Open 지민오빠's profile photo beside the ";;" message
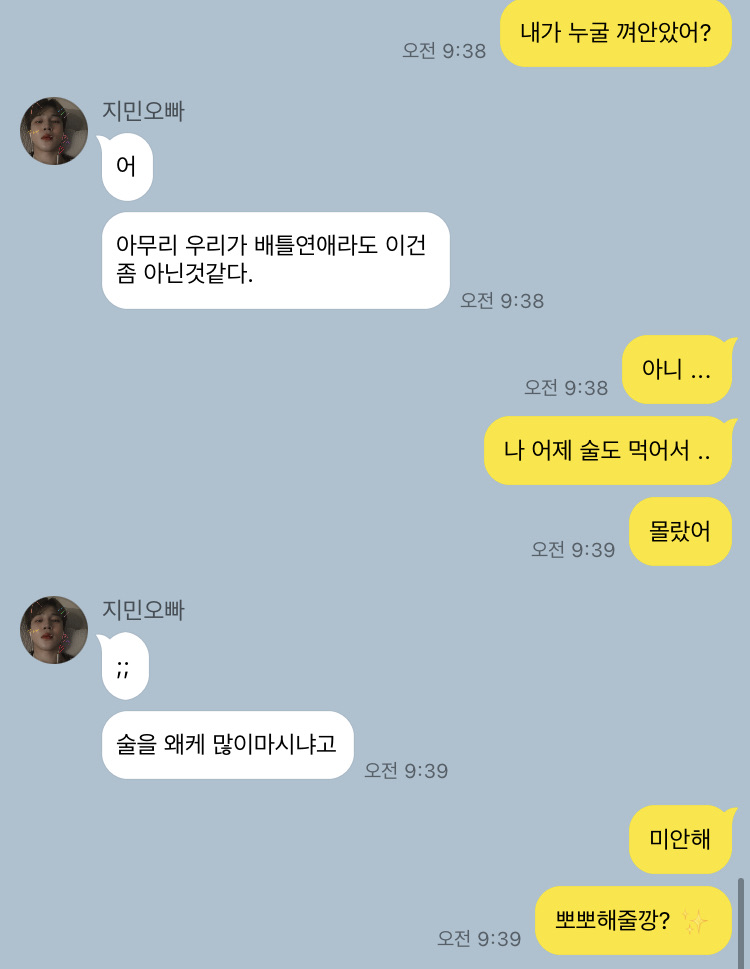The width and height of the screenshot is (750, 969). (x=54, y=630)
